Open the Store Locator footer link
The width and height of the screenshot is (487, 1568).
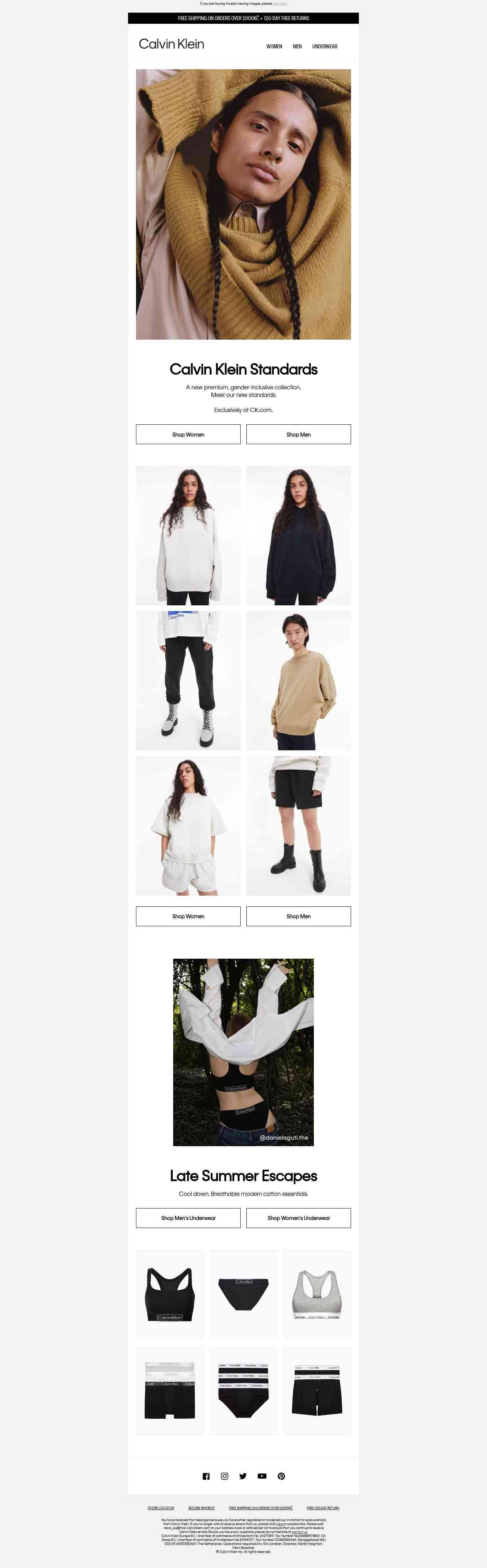tap(161, 1508)
